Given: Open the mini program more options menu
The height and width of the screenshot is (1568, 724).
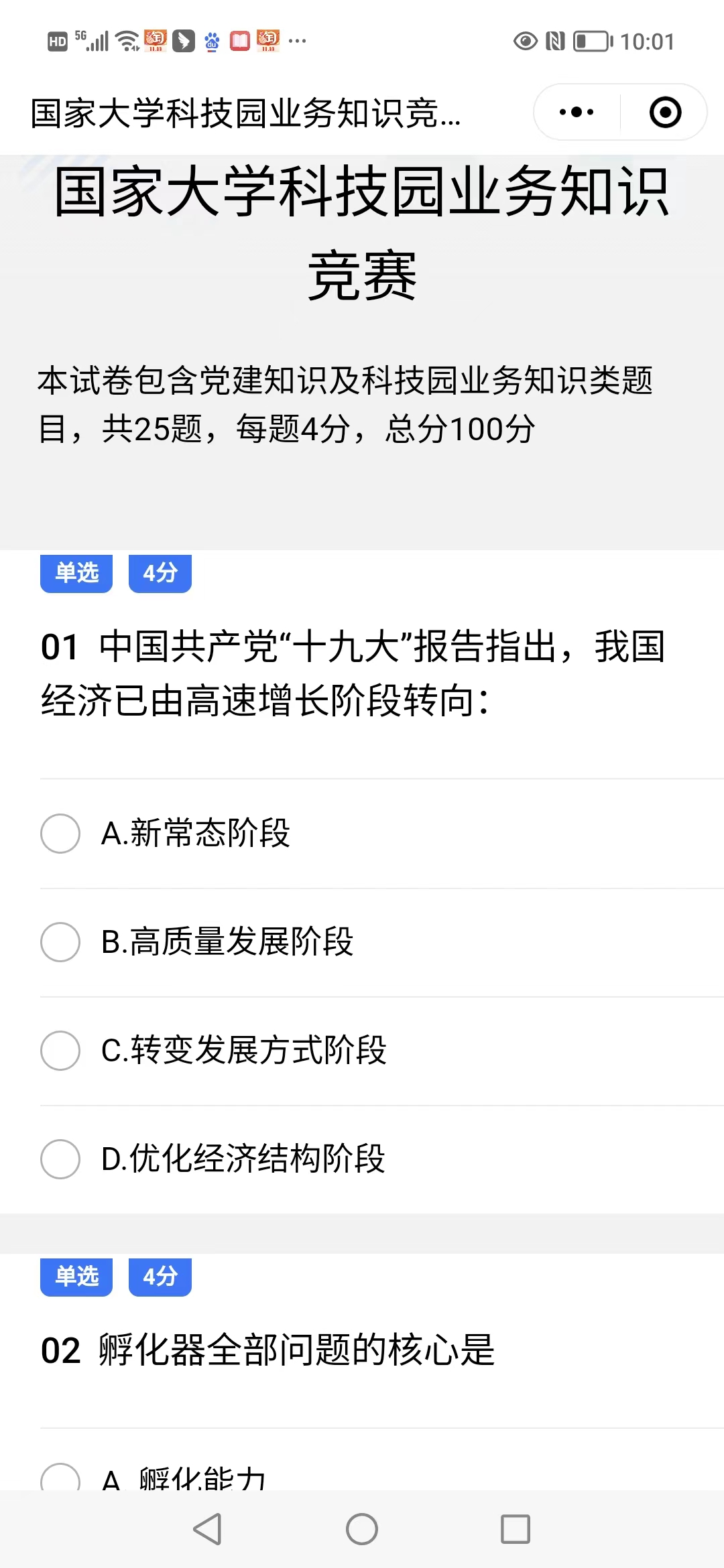Looking at the screenshot, I should (577, 113).
